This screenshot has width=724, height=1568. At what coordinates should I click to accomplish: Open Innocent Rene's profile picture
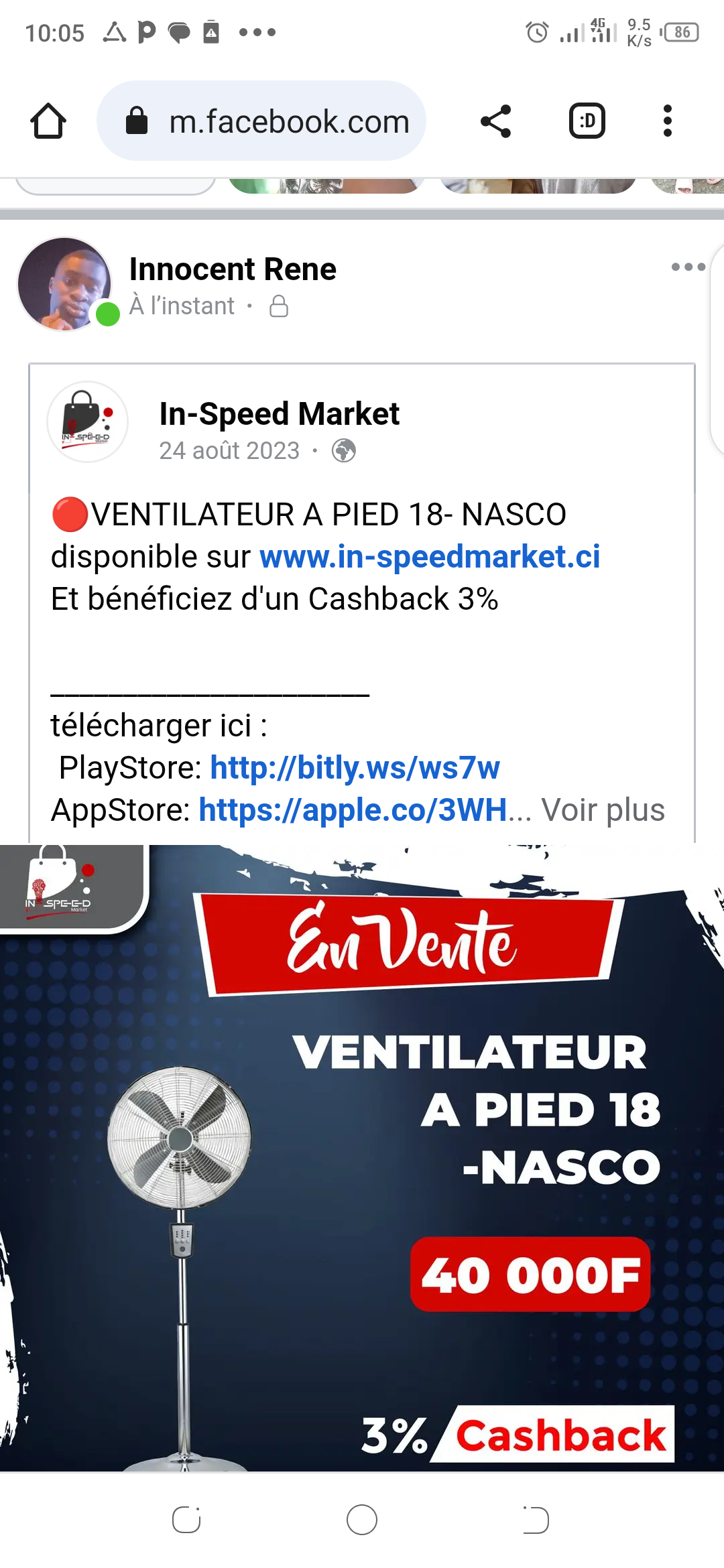(x=64, y=284)
